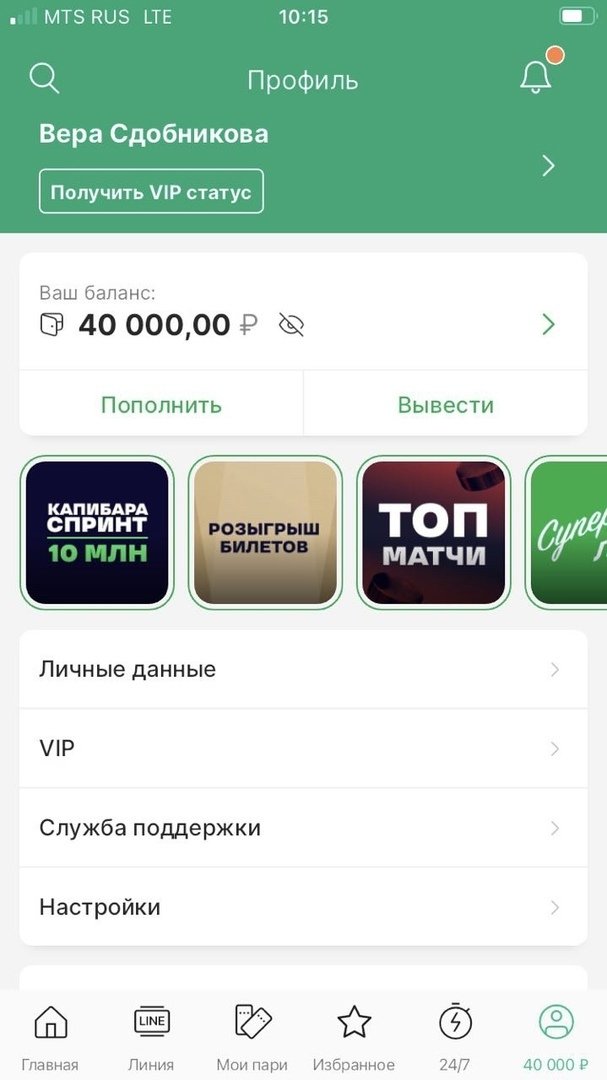Screen dimensions: 607x1080
Task: Tap Пополнить to top up the balance
Action: 161,405
